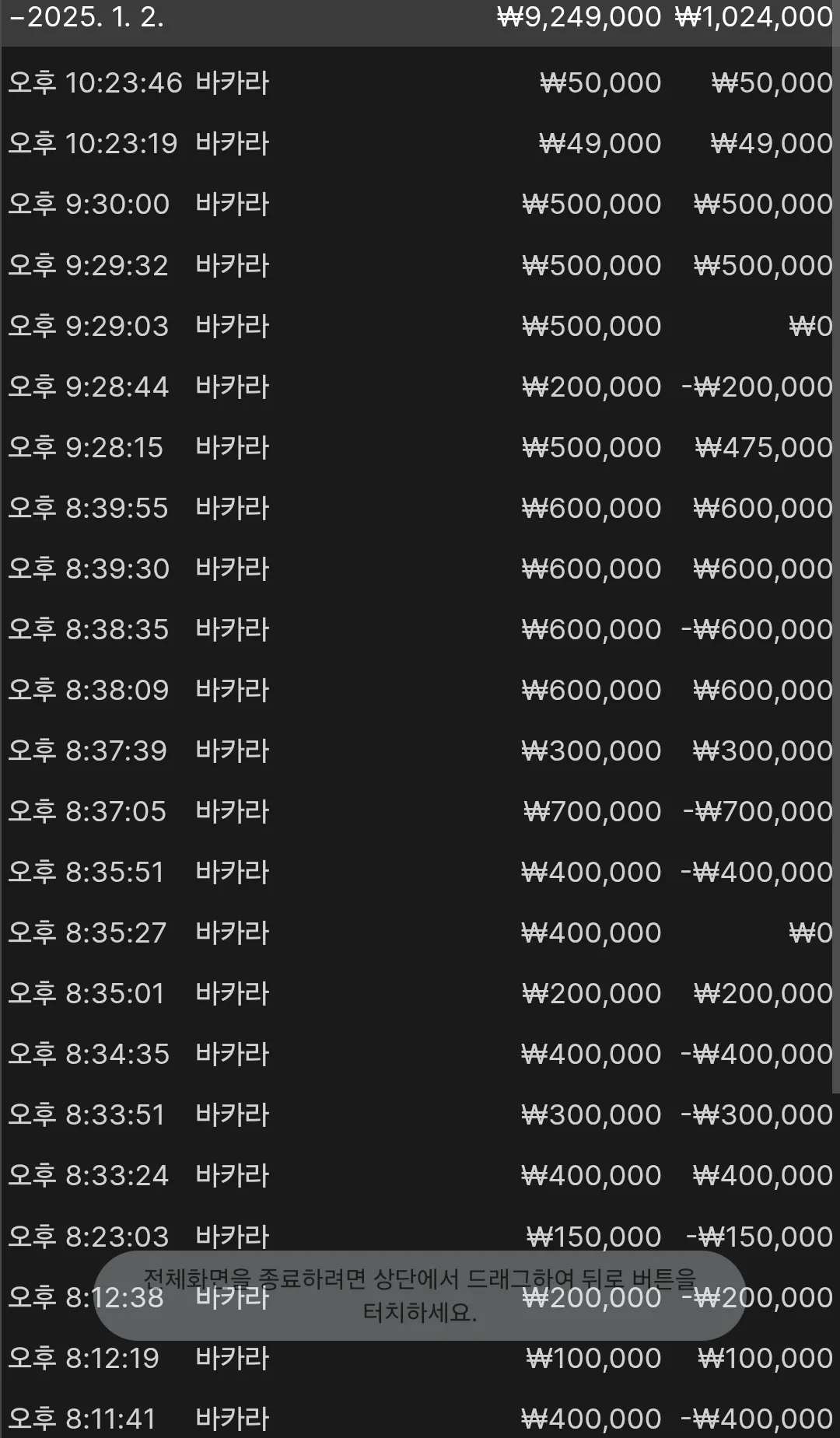Open the 오후 10:23:19 바카라 record
840x1438 pixels.
pyautogui.click(x=420, y=143)
